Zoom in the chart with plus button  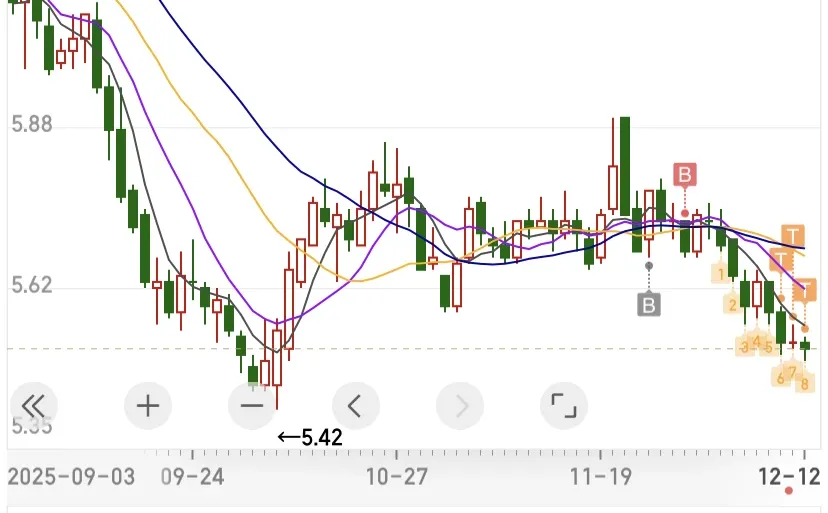(148, 405)
